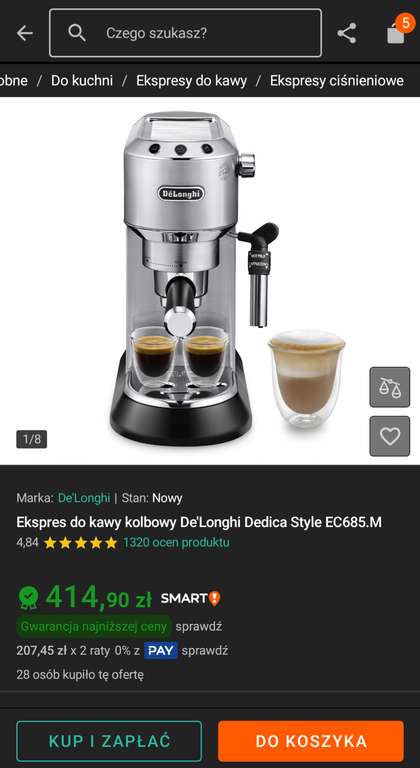The width and height of the screenshot is (420, 768).
Task: Open the 'Do kuchni' breadcrumb
Action: (x=82, y=80)
